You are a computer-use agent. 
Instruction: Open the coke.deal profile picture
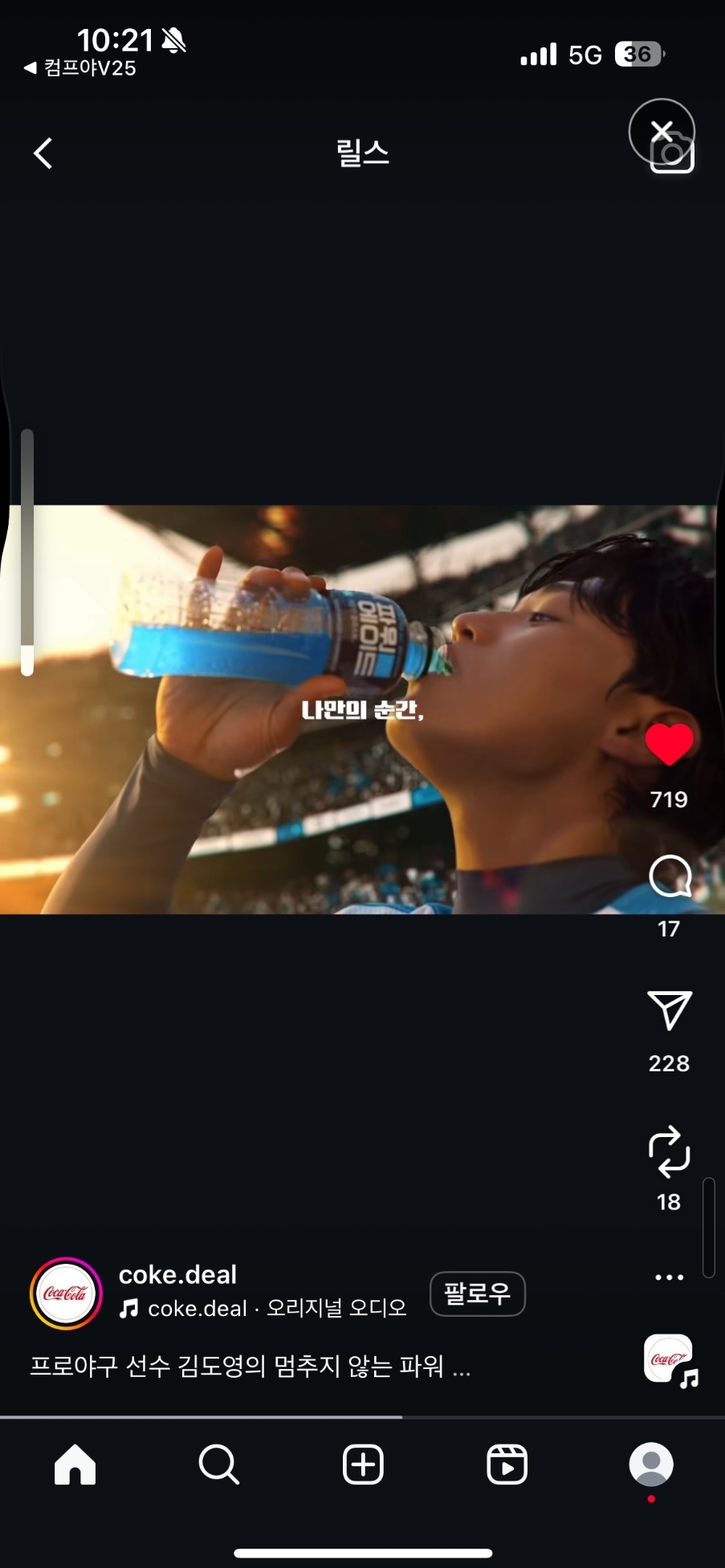pos(66,1294)
